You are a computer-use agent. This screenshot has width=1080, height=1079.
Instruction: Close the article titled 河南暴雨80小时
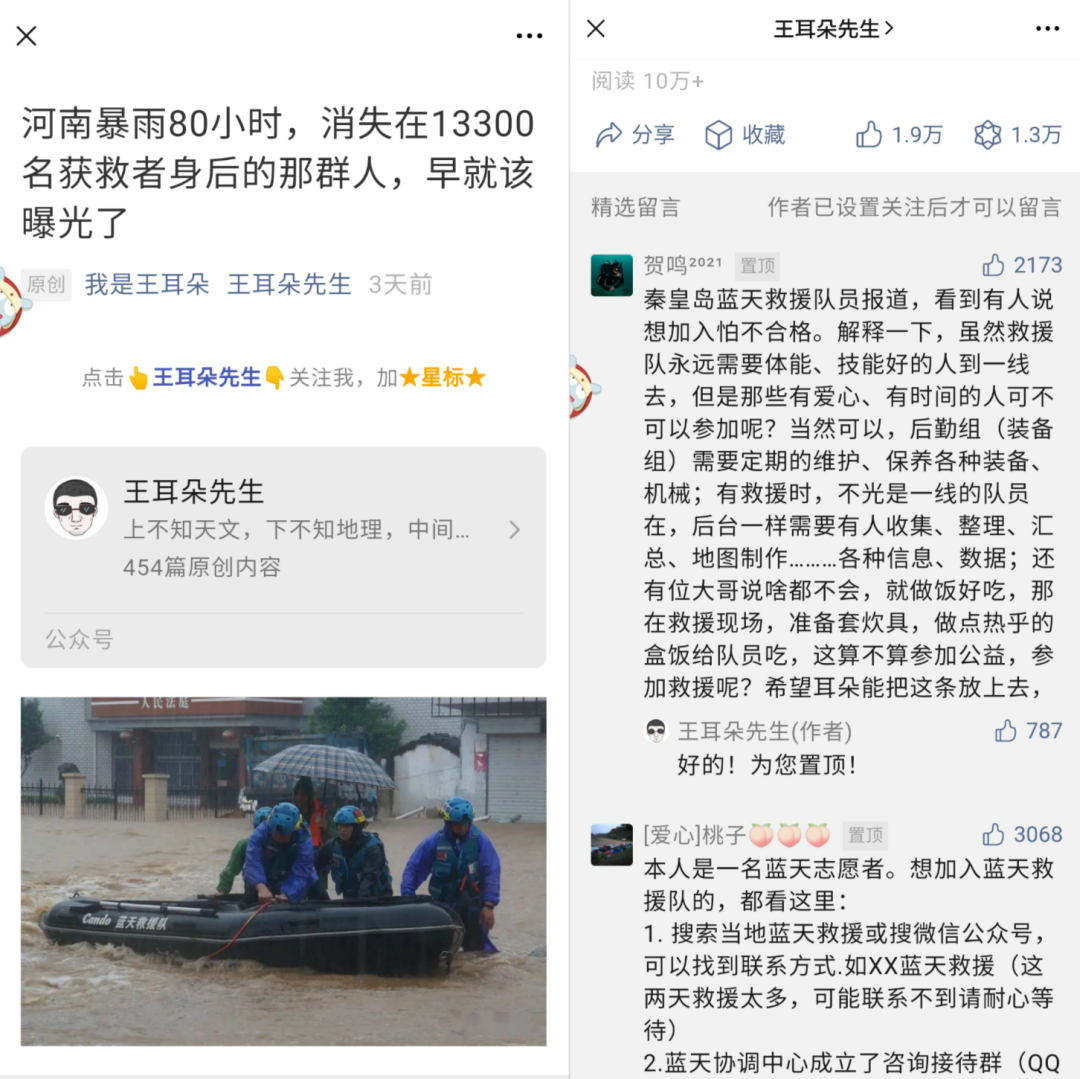point(27,36)
